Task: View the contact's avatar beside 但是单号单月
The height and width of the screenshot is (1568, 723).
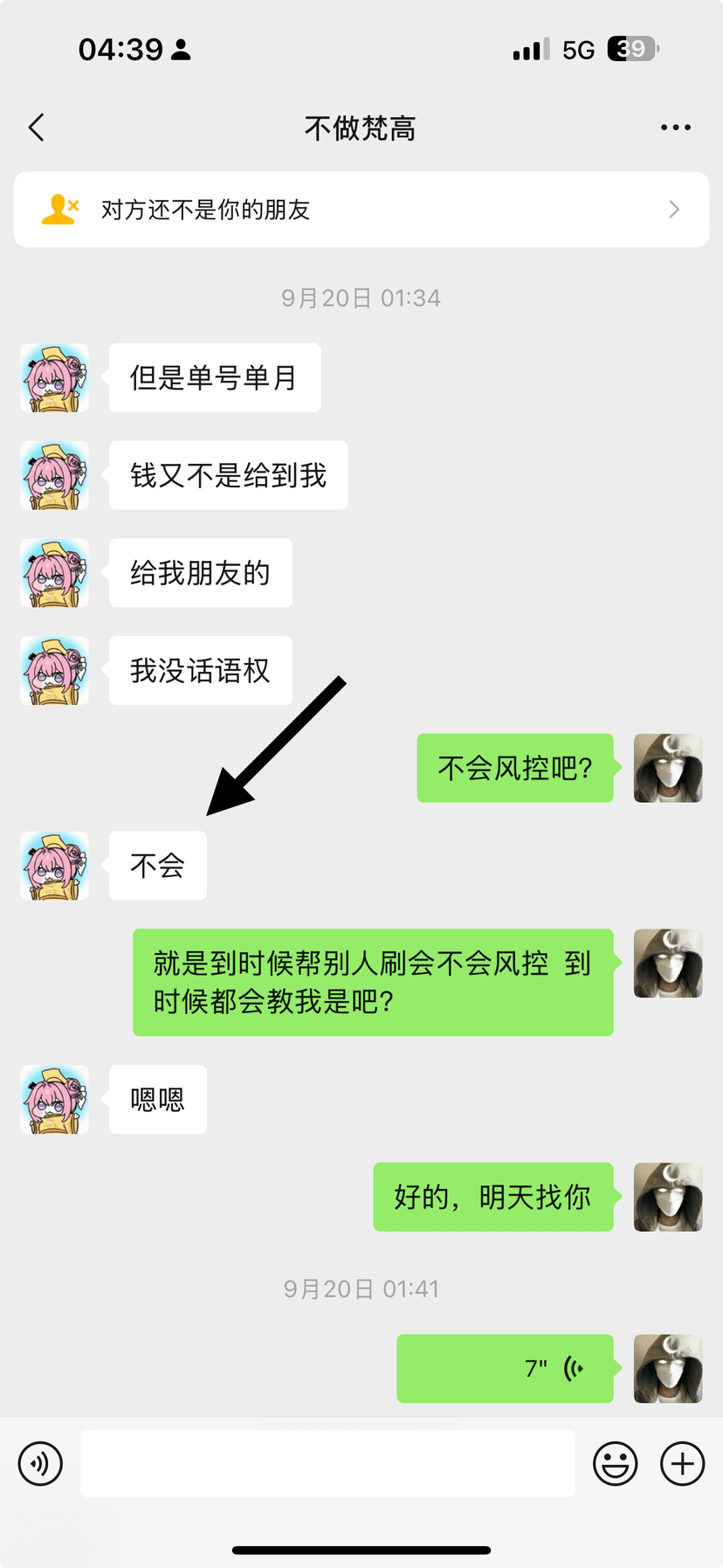Action: tap(55, 378)
